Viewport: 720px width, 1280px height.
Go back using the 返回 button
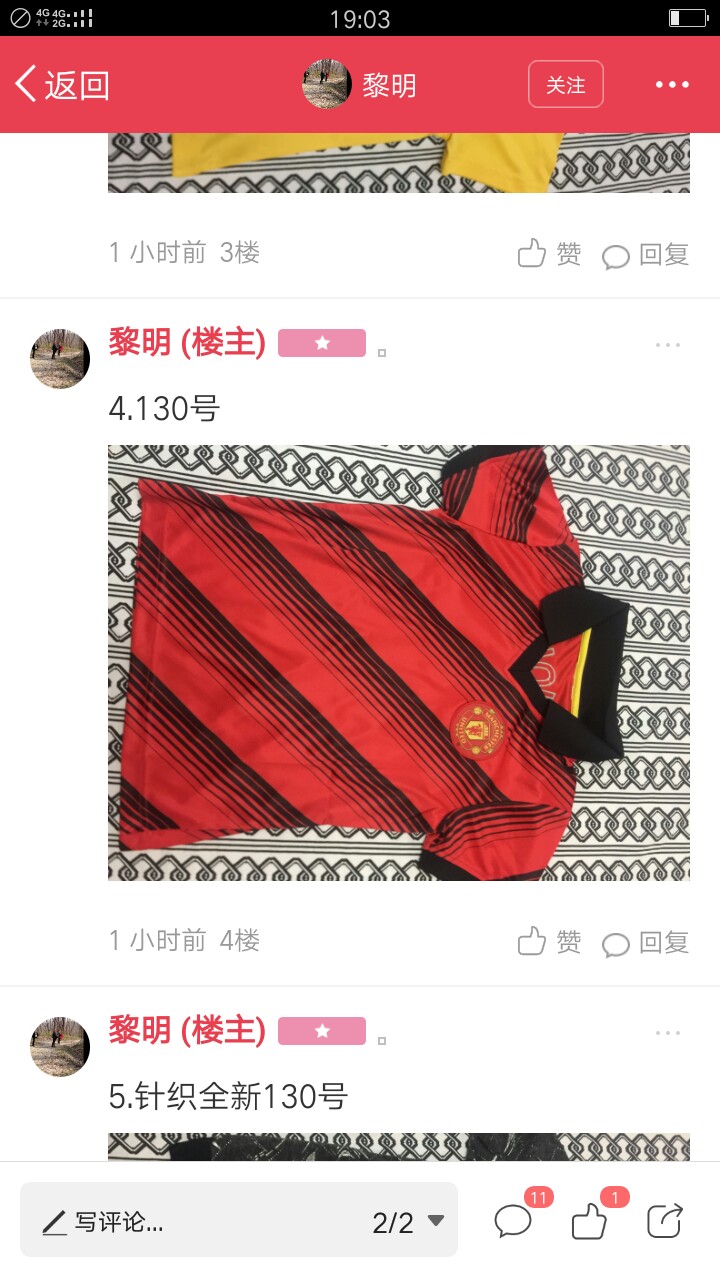click(62, 85)
